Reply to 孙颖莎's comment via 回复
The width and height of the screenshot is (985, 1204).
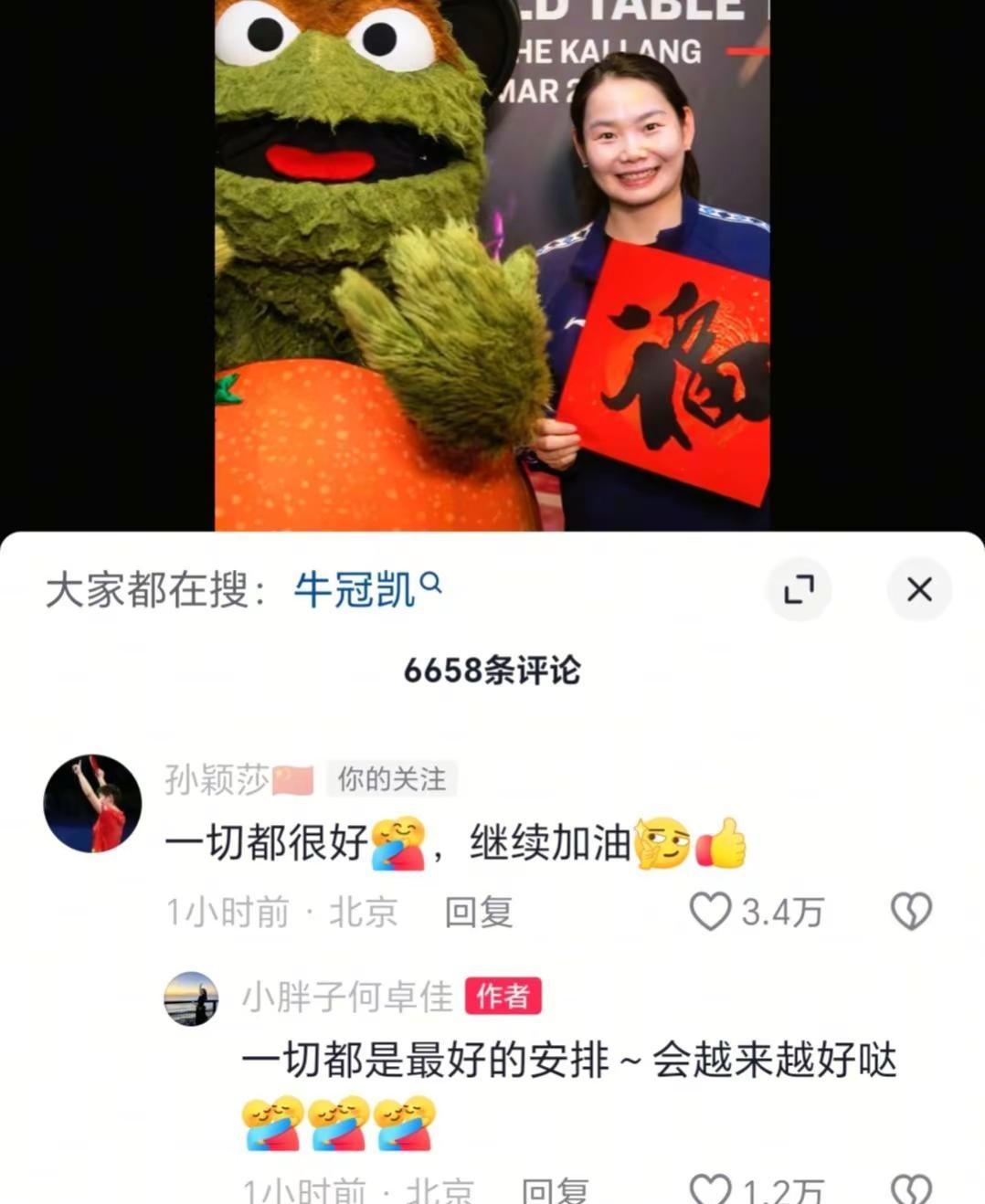point(478,911)
